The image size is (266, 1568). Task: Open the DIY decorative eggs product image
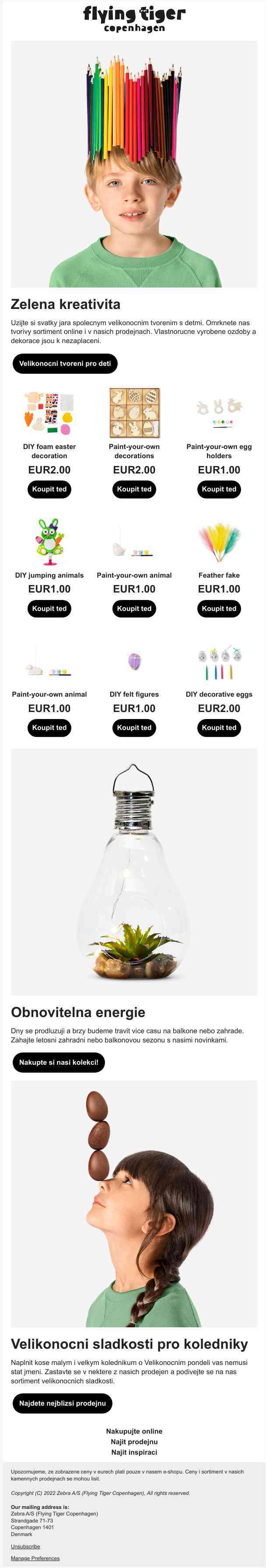[218, 662]
